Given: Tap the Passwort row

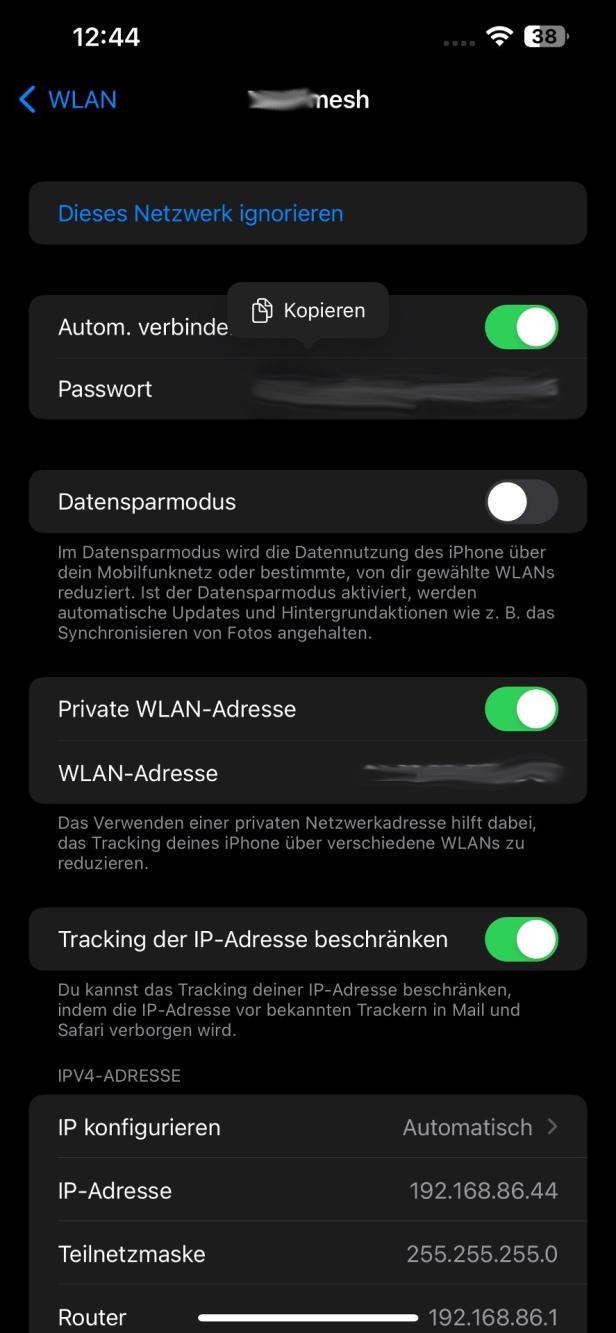Looking at the screenshot, I should point(308,389).
